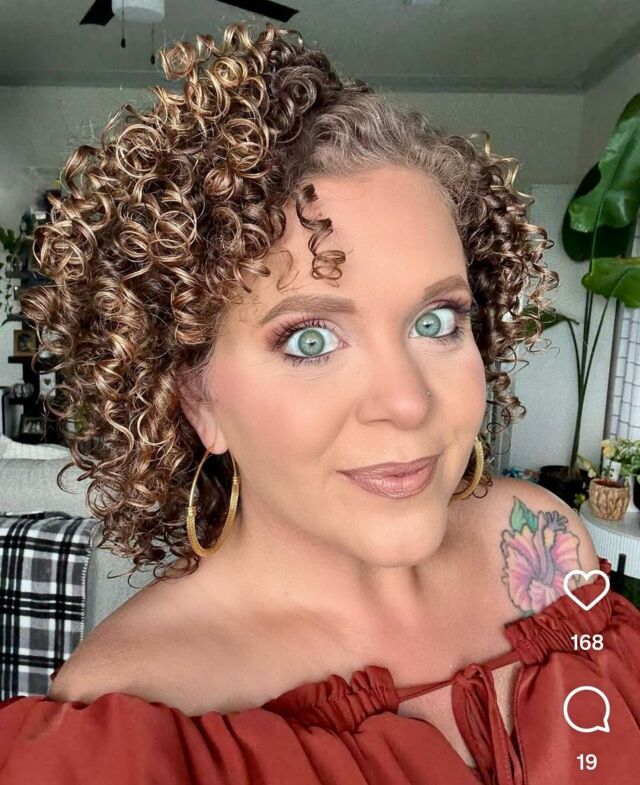Viewport: 640px width, 785px height.
Task: Open the comments on this post
Action: [586, 710]
